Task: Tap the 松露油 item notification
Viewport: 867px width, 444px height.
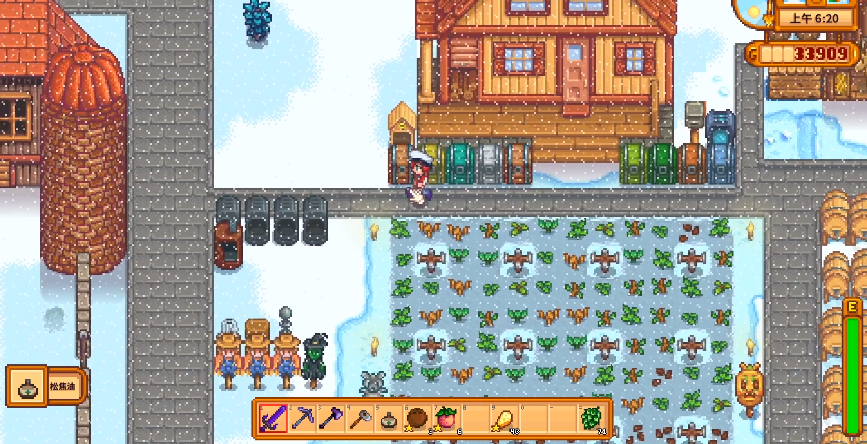Action: [x=42, y=386]
